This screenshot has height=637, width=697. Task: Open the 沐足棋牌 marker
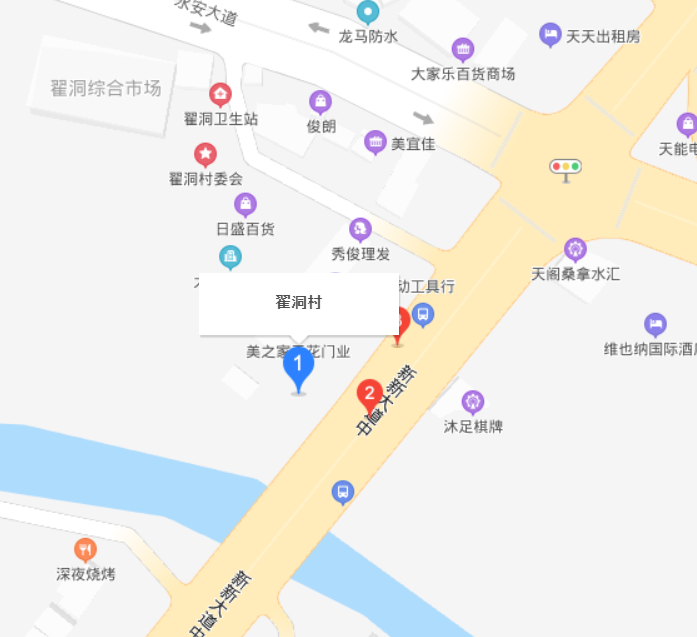click(x=473, y=402)
